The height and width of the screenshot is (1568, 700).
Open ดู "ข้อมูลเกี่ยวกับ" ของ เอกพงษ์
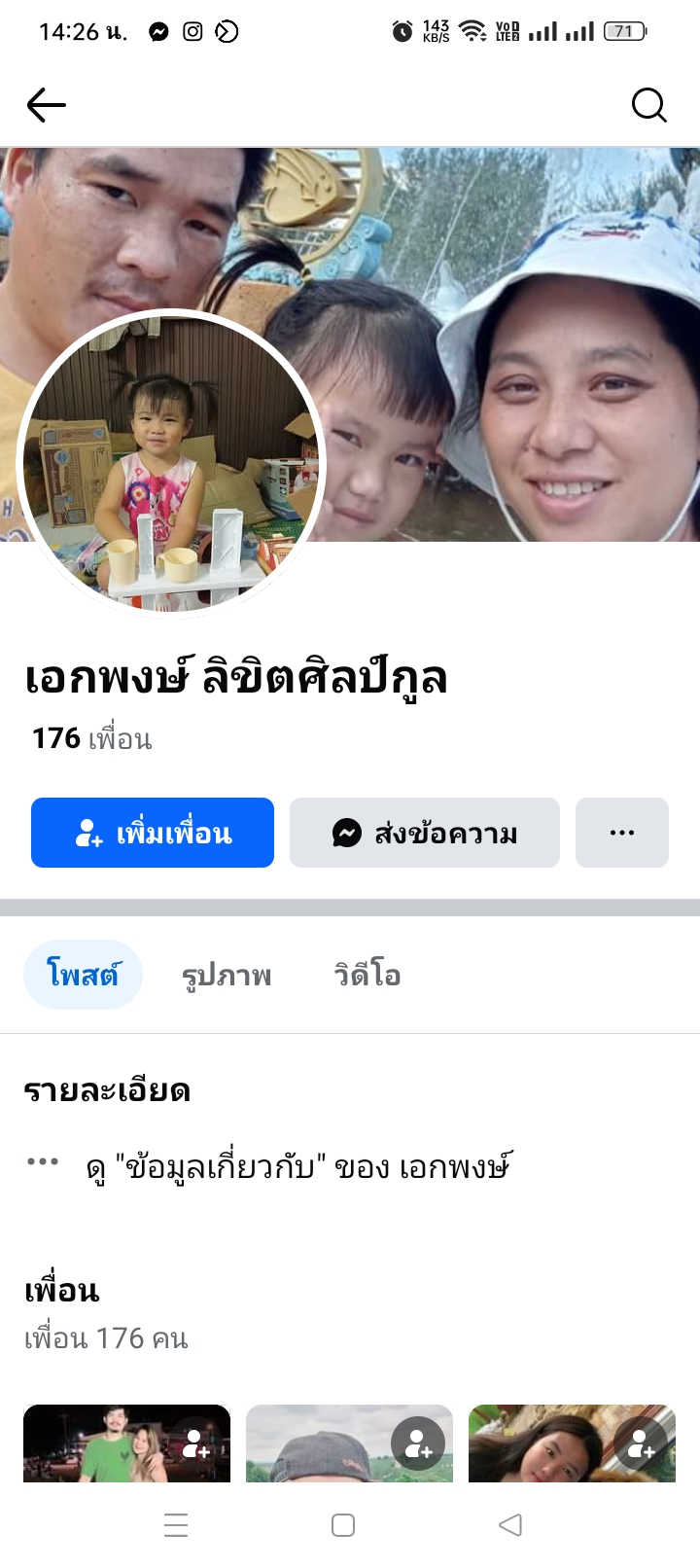pyautogui.click(x=297, y=1165)
